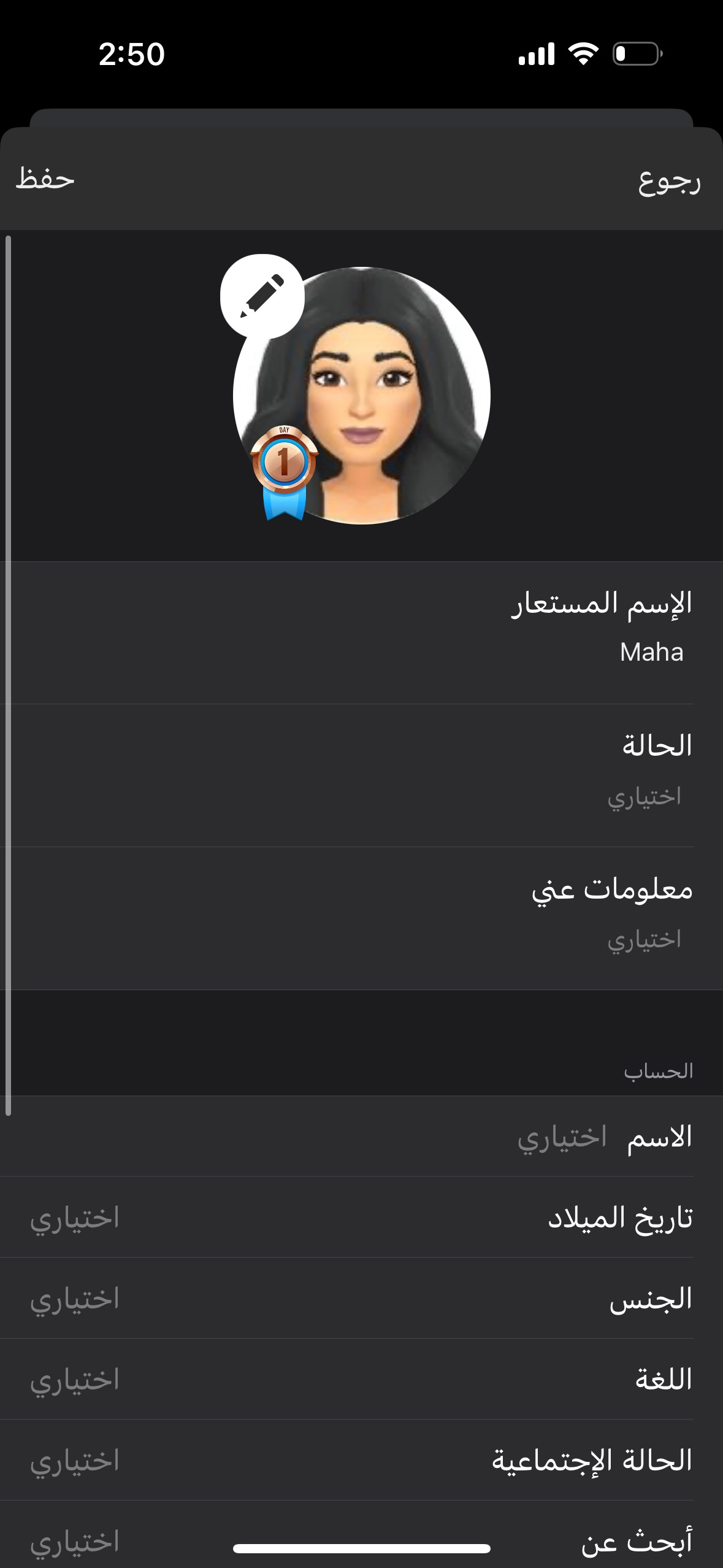Screen dimensions: 723x1568
Task: Click the battery indicator at top right
Action: point(638,55)
